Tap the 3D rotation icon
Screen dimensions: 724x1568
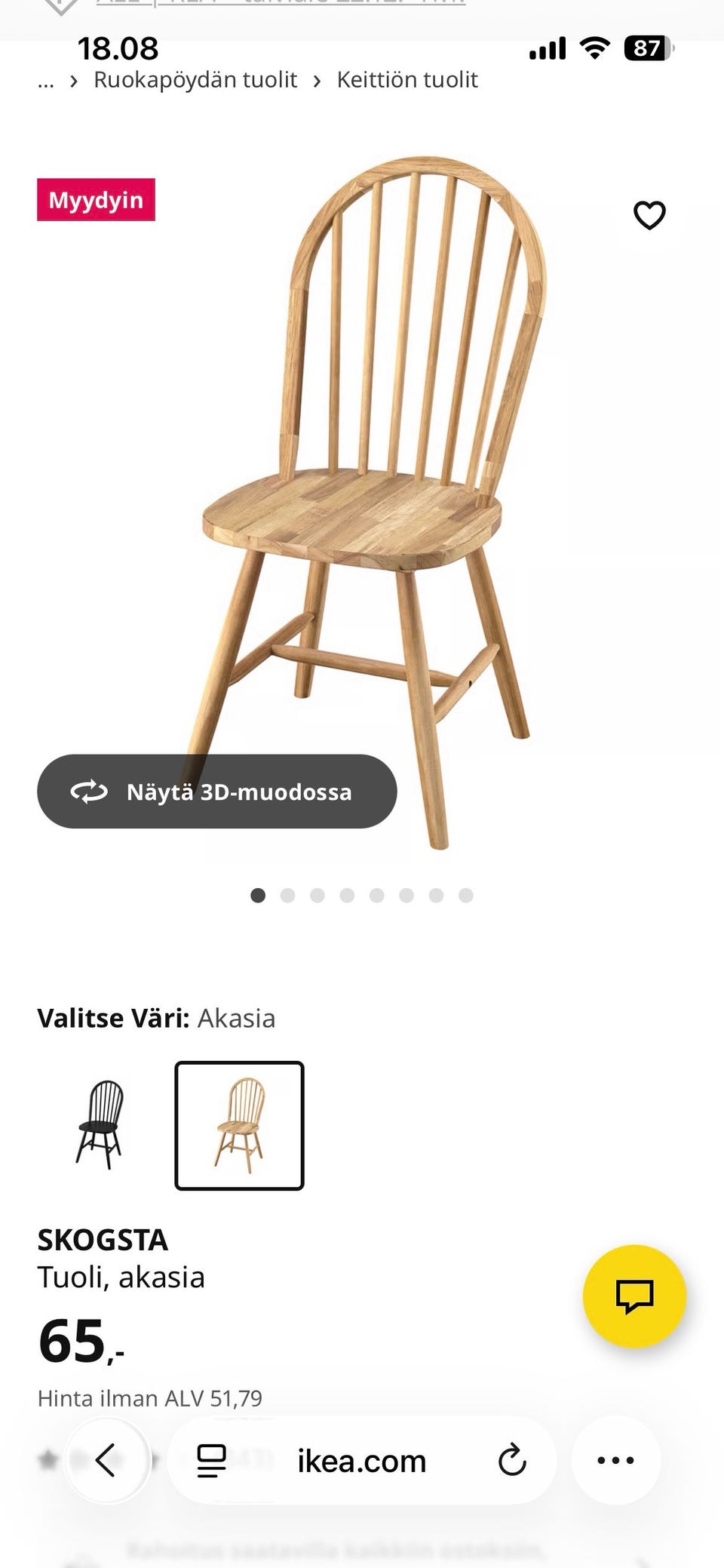[90, 792]
